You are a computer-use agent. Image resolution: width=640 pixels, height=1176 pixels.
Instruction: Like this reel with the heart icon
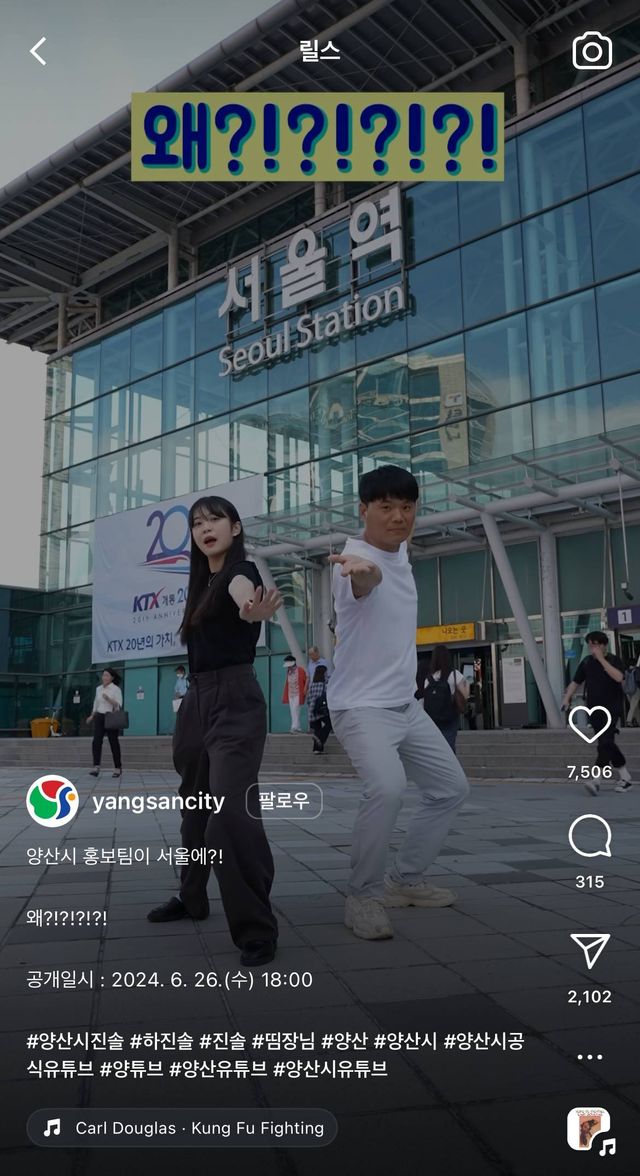[x=589, y=724]
